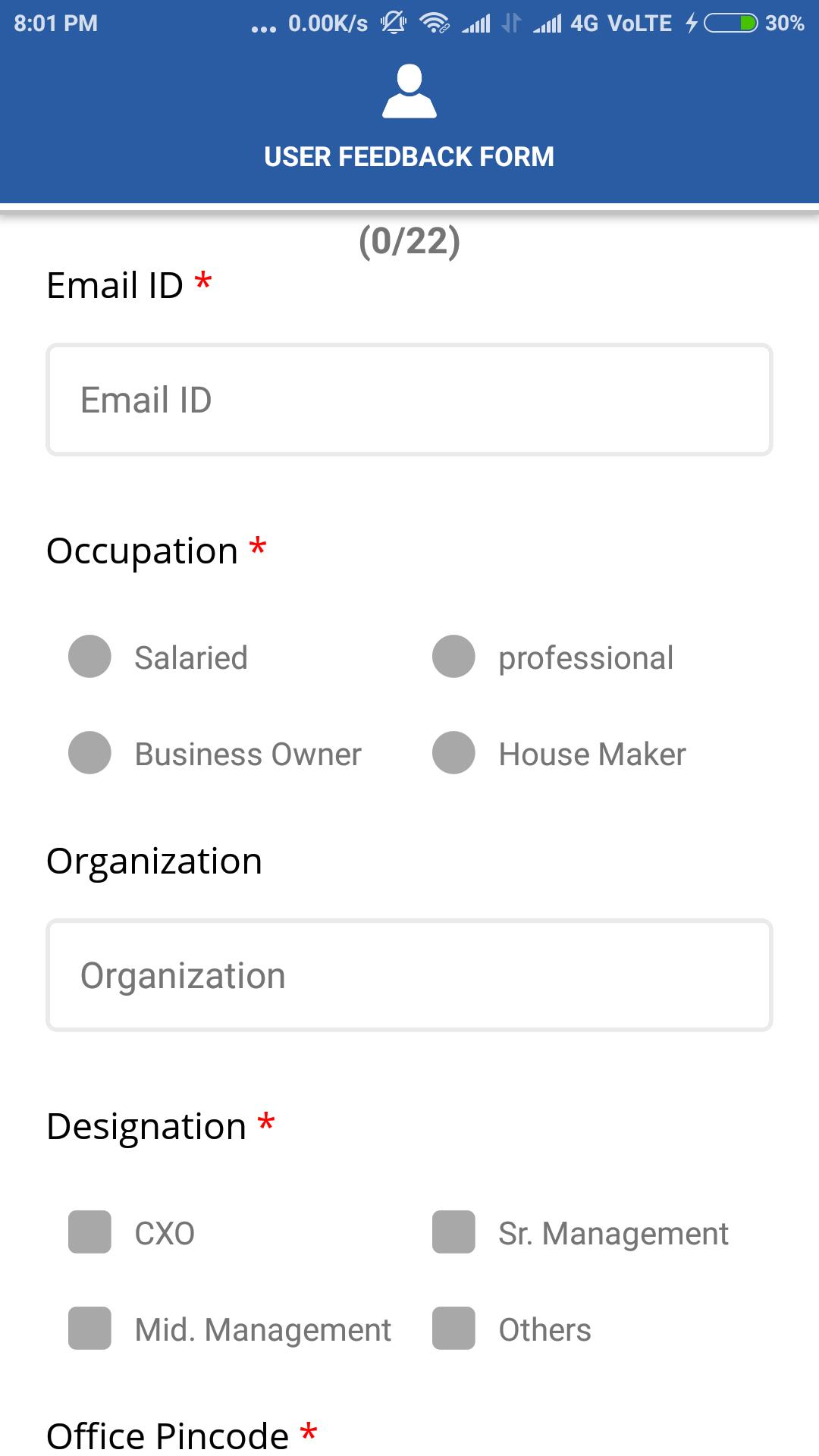Tap the muted notification icon in status bar
Viewport: 819px width, 1456px height.
coord(394,23)
